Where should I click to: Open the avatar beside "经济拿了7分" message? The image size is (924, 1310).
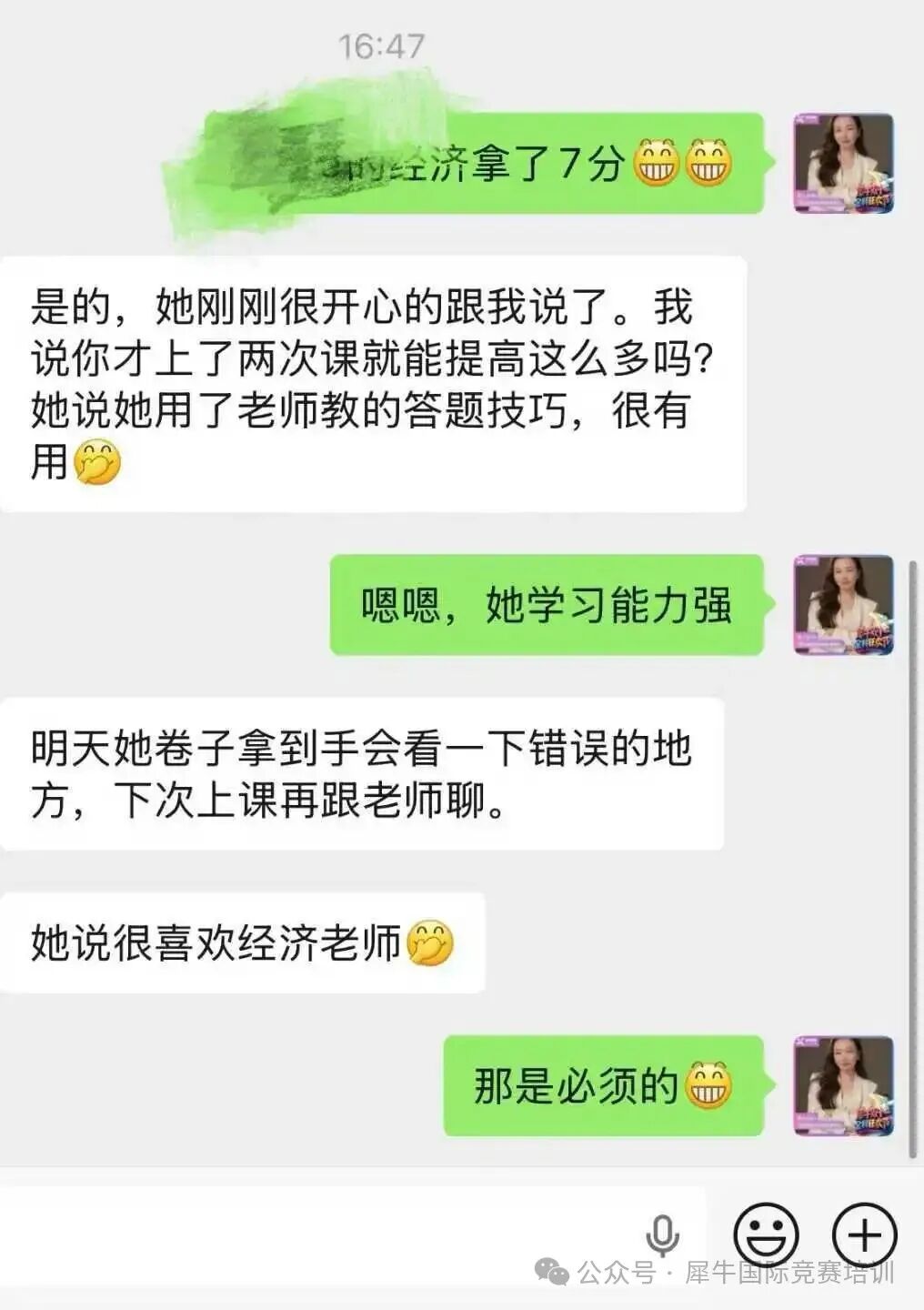pyautogui.click(x=843, y=164)
